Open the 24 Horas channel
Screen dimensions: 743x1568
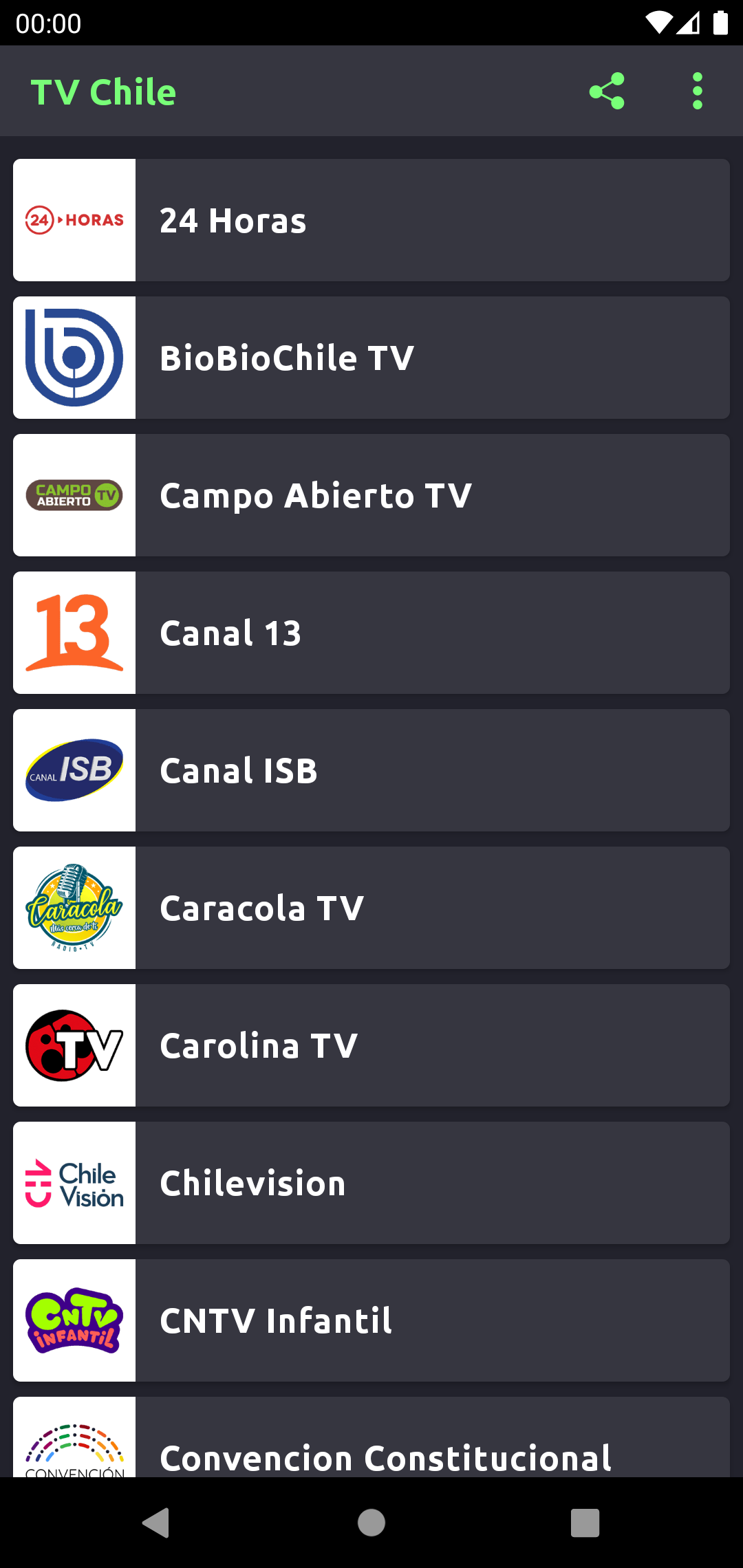[x=413, y=219]
